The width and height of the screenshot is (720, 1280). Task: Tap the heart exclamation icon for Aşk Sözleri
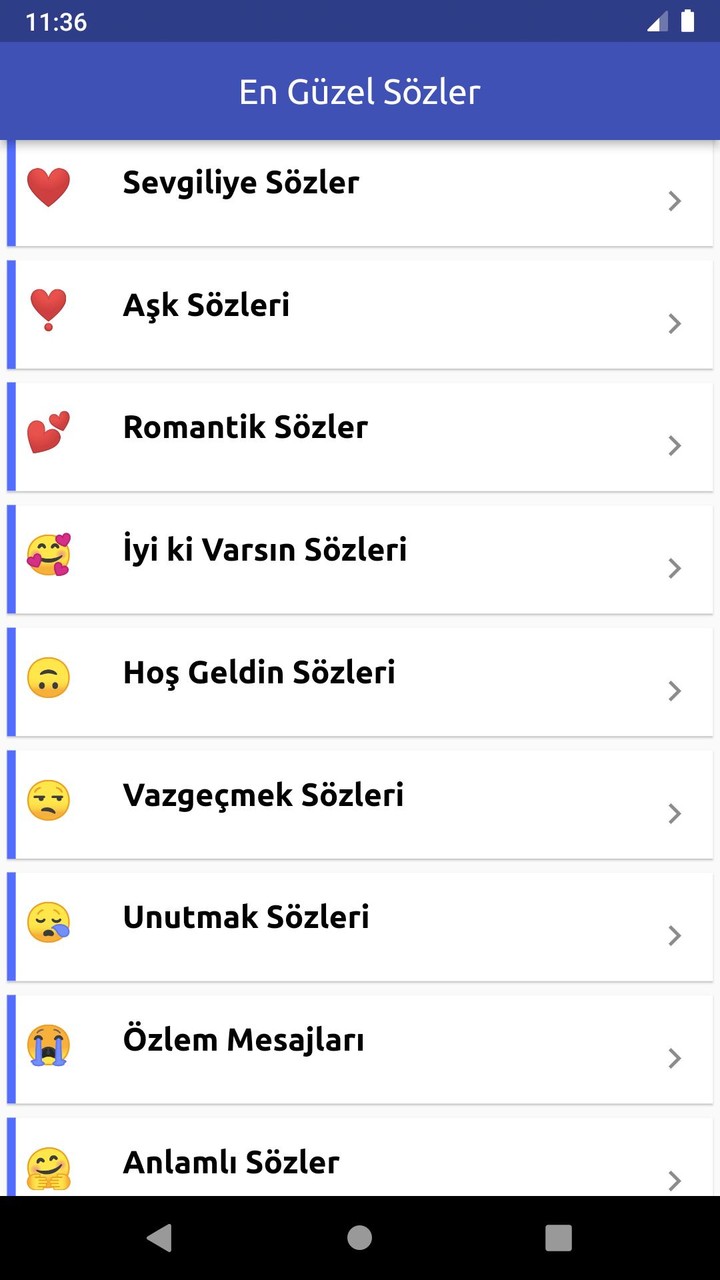click(x=48, y=308)
